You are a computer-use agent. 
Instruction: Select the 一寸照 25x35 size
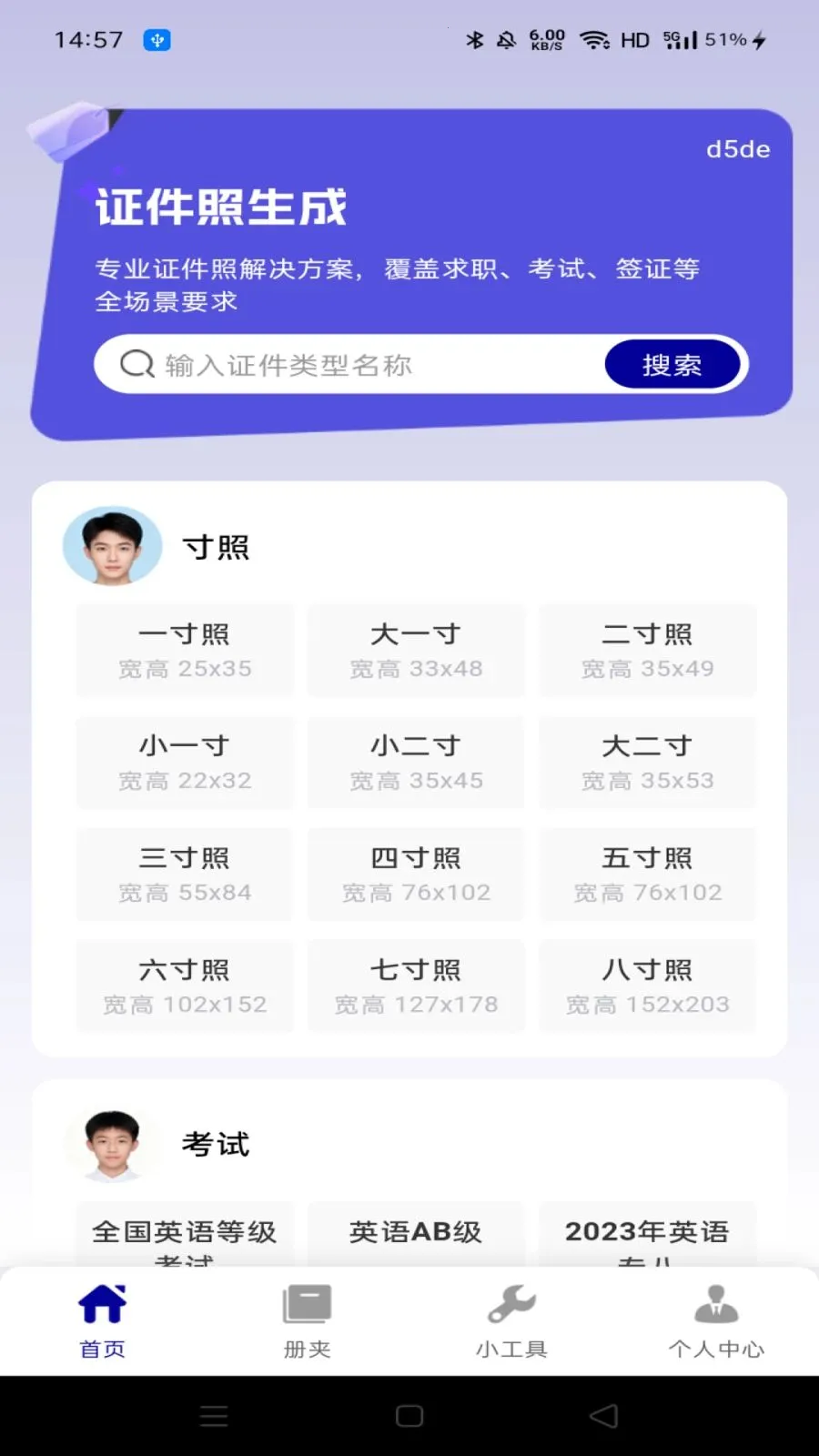[x=185, y=651]
